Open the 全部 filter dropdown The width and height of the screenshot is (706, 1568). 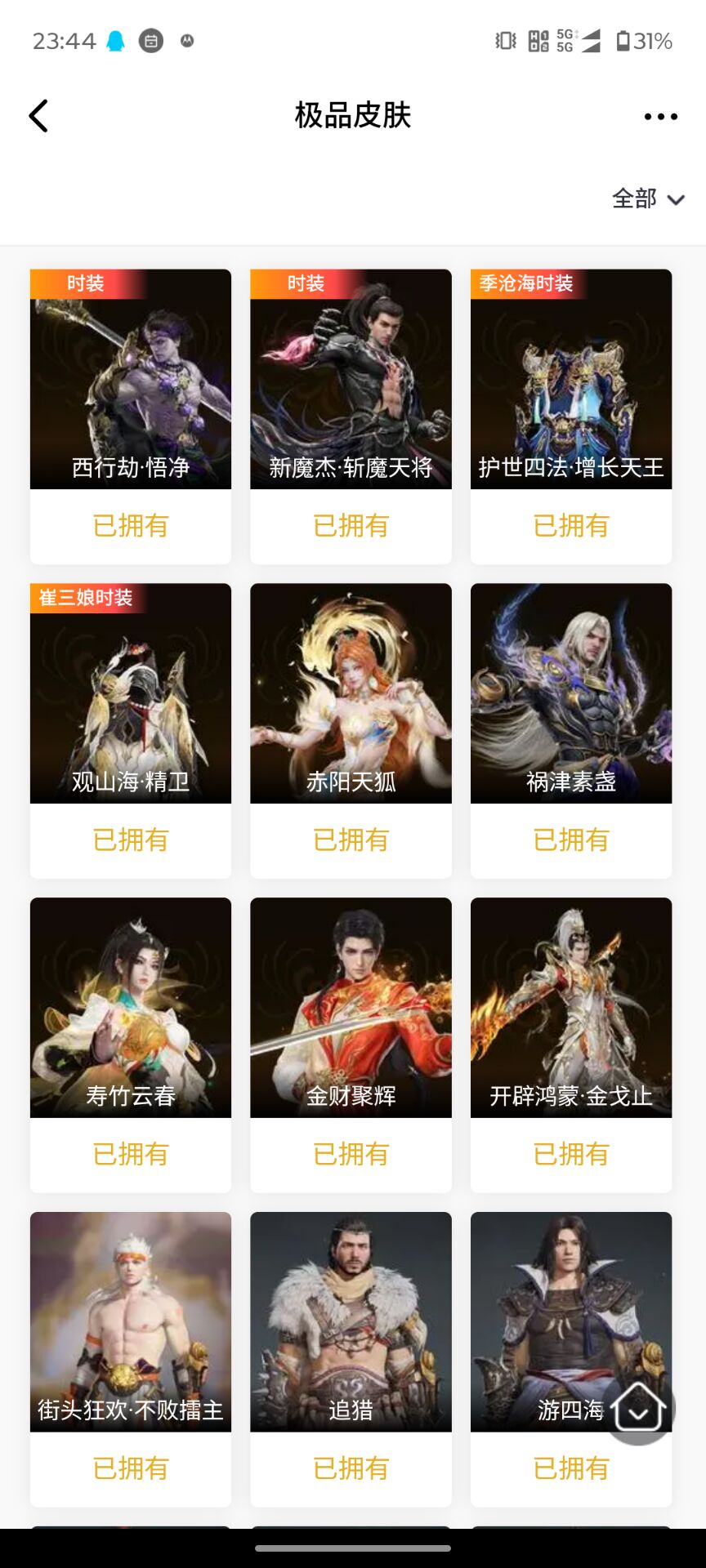pyautogui.click(x=648, y=198)
